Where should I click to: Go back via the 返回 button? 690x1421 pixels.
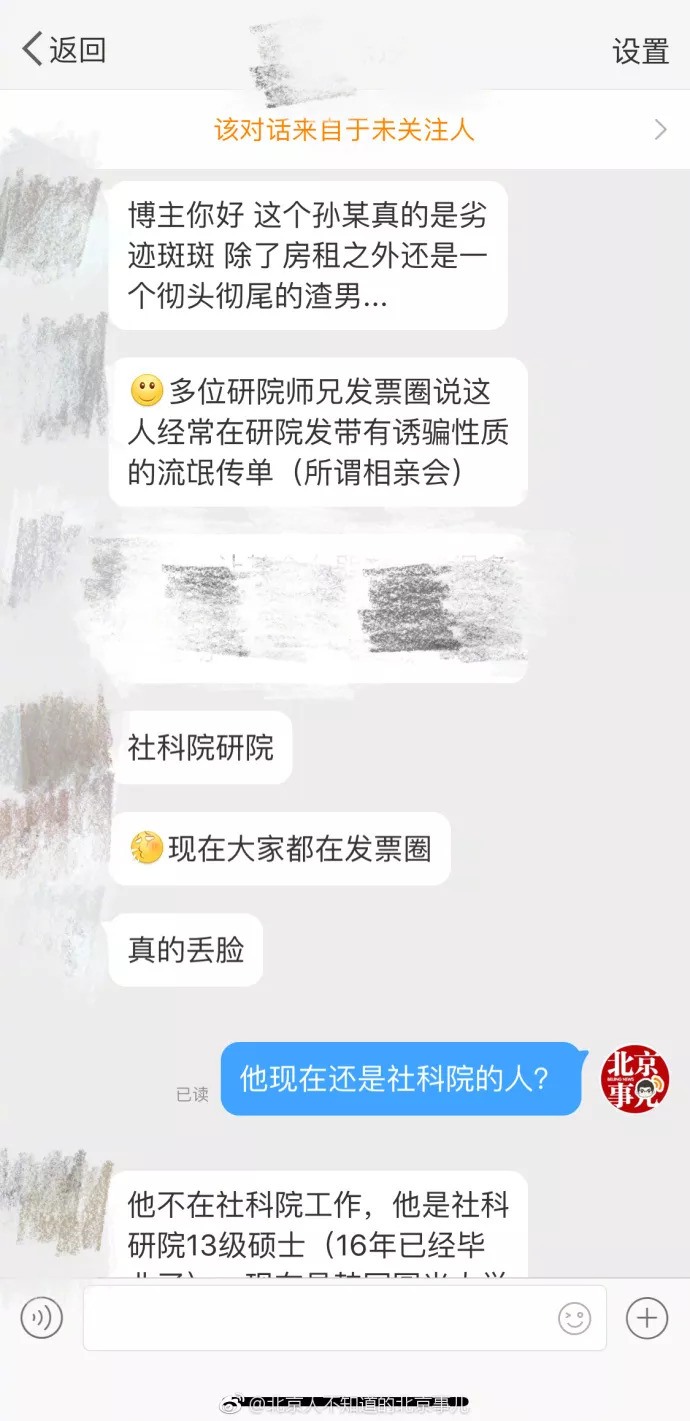(x=64, y=50)
